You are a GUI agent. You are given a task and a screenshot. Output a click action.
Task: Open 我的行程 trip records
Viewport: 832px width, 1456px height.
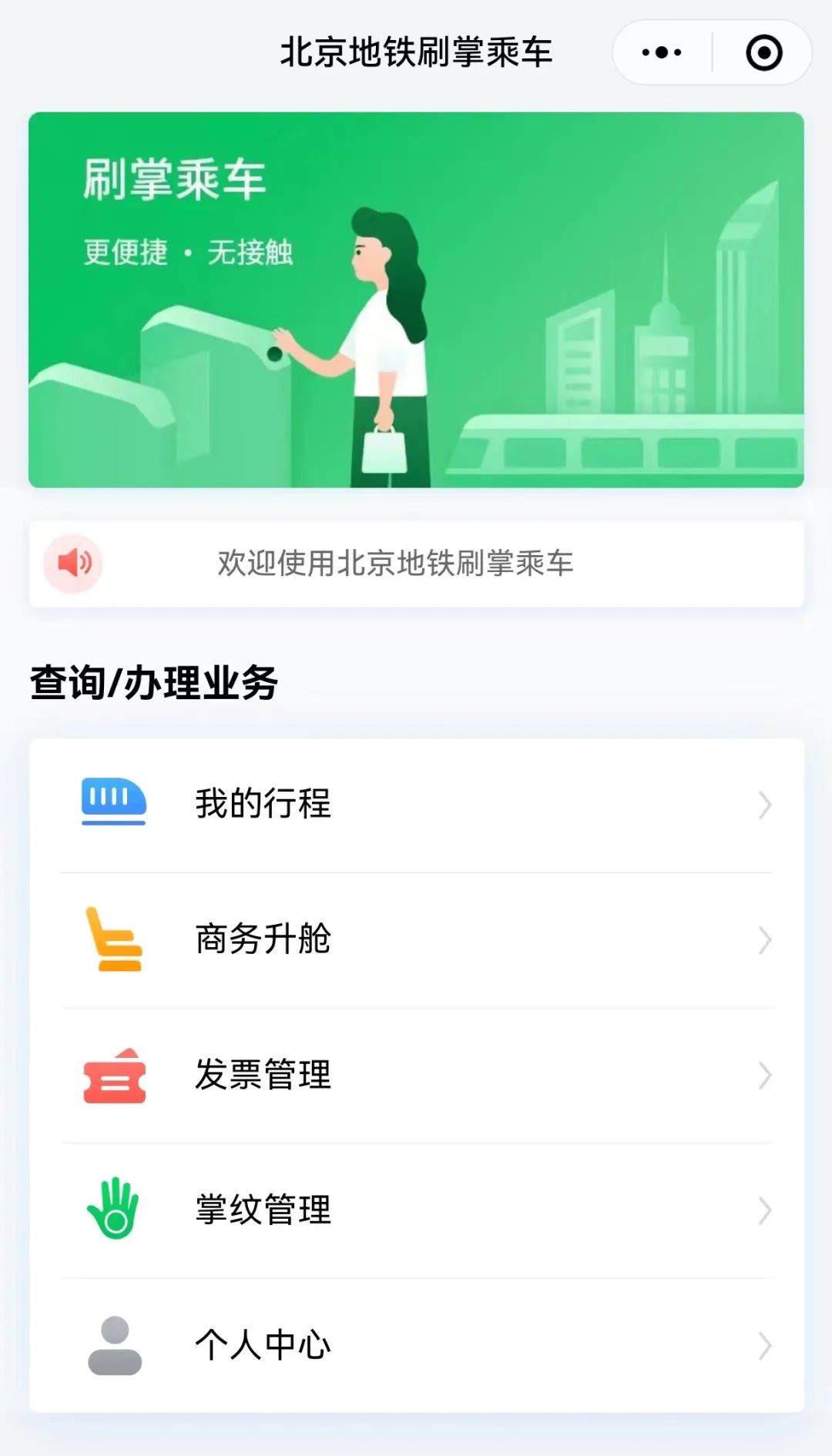[x=416, y=805]
